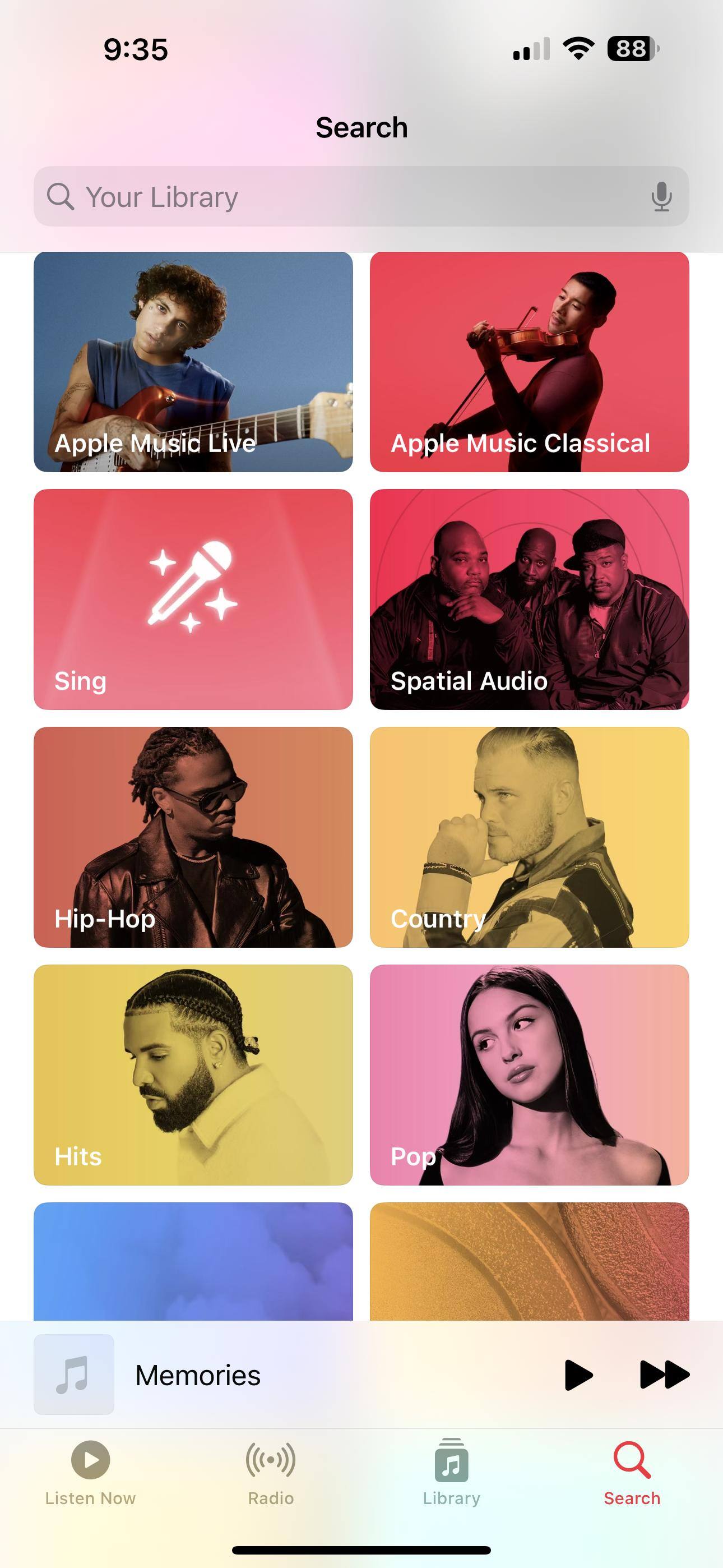Open the Apple Music Classical category
Screen dimensions: 723x1568
(529, 362)
